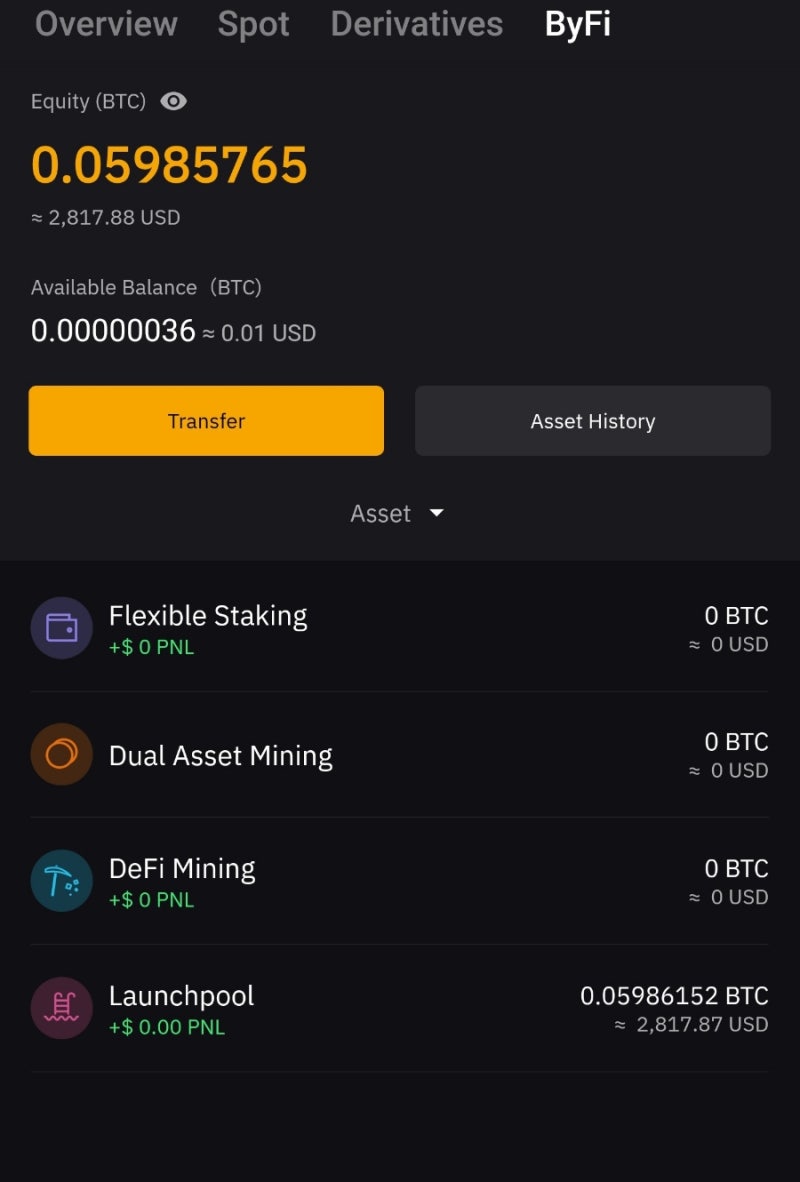The width and height of the screenshot is (800, 1182).
Task: Select the Derivatives tab
Action: coord(415,25)
